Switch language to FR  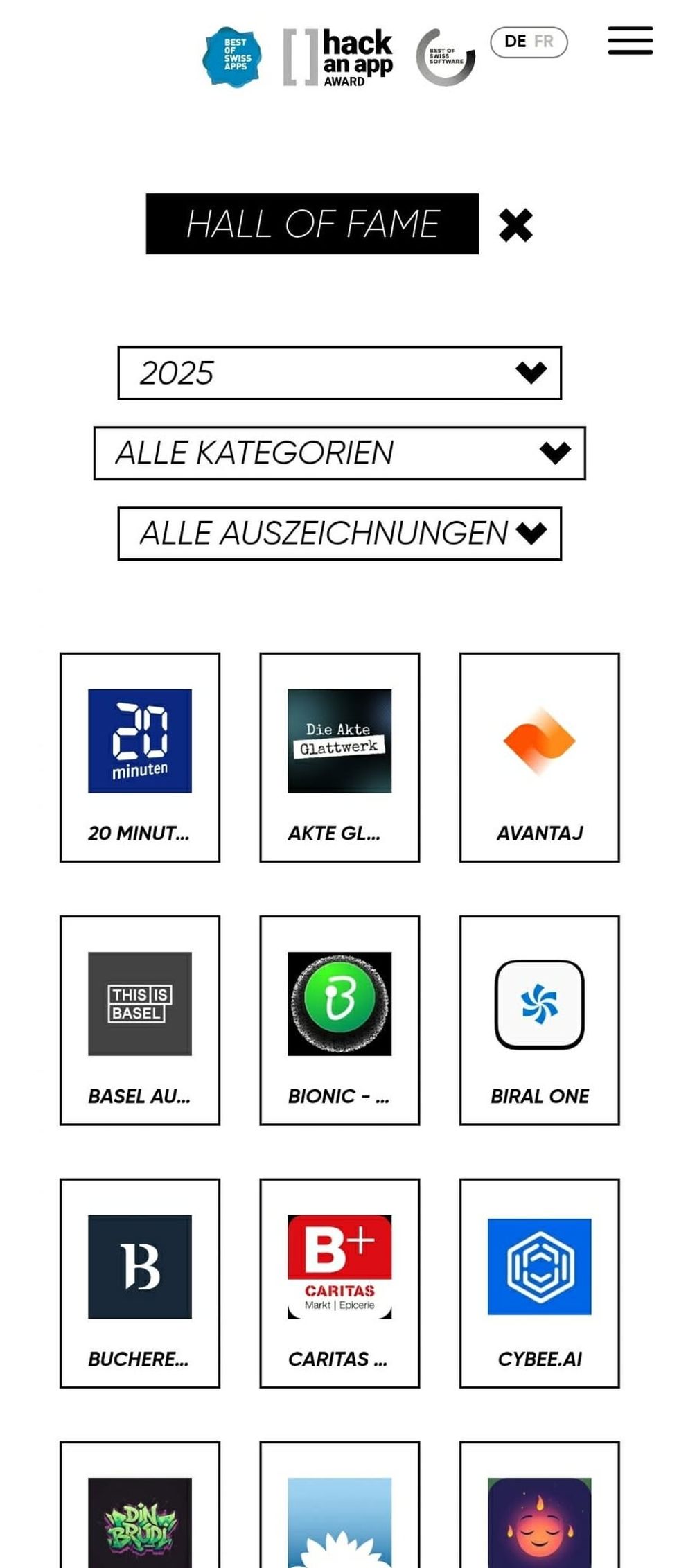(544, 42)
